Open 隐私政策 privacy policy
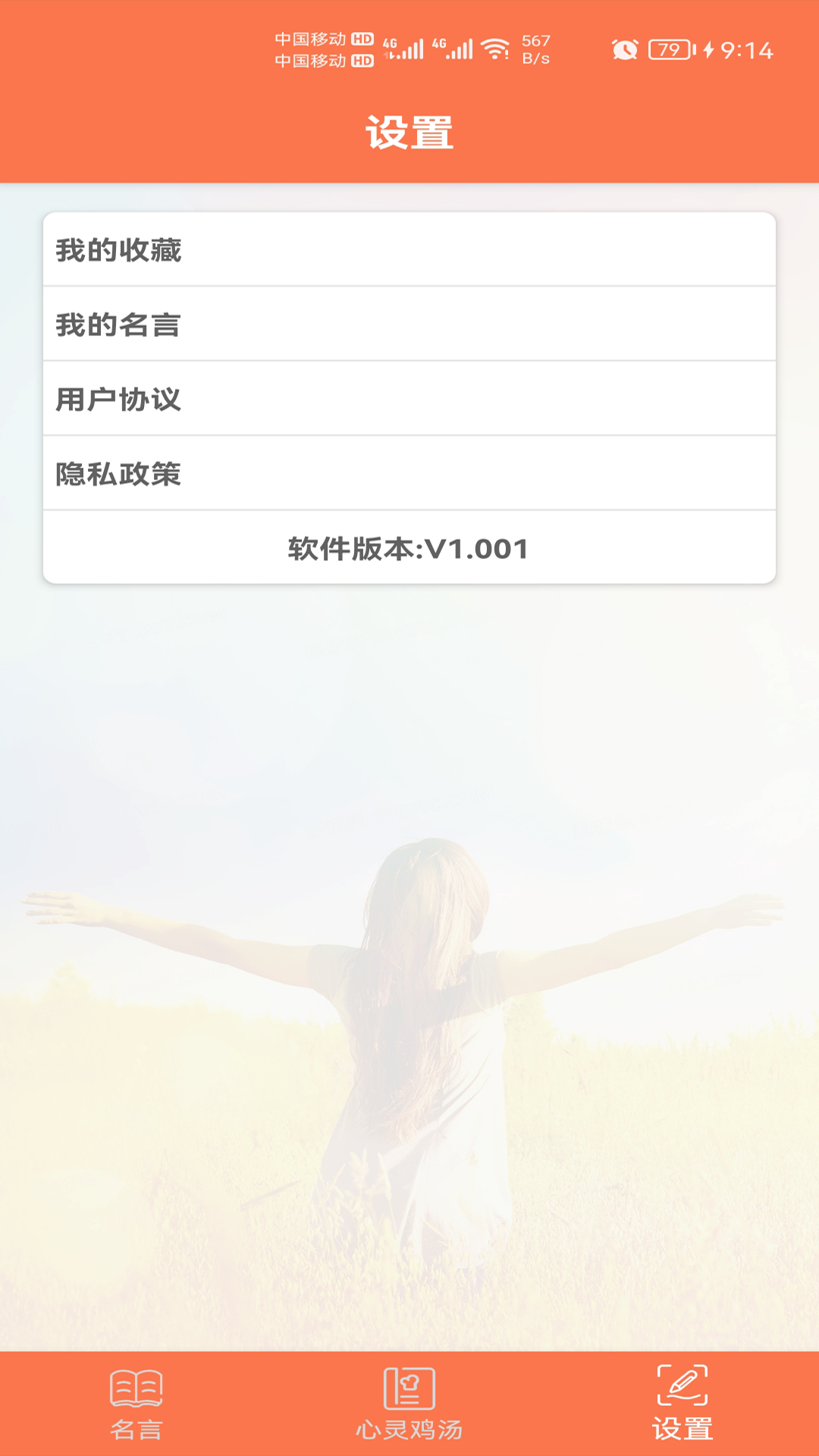The width and height of the screenshot is (819, 1456). (409, 473)
